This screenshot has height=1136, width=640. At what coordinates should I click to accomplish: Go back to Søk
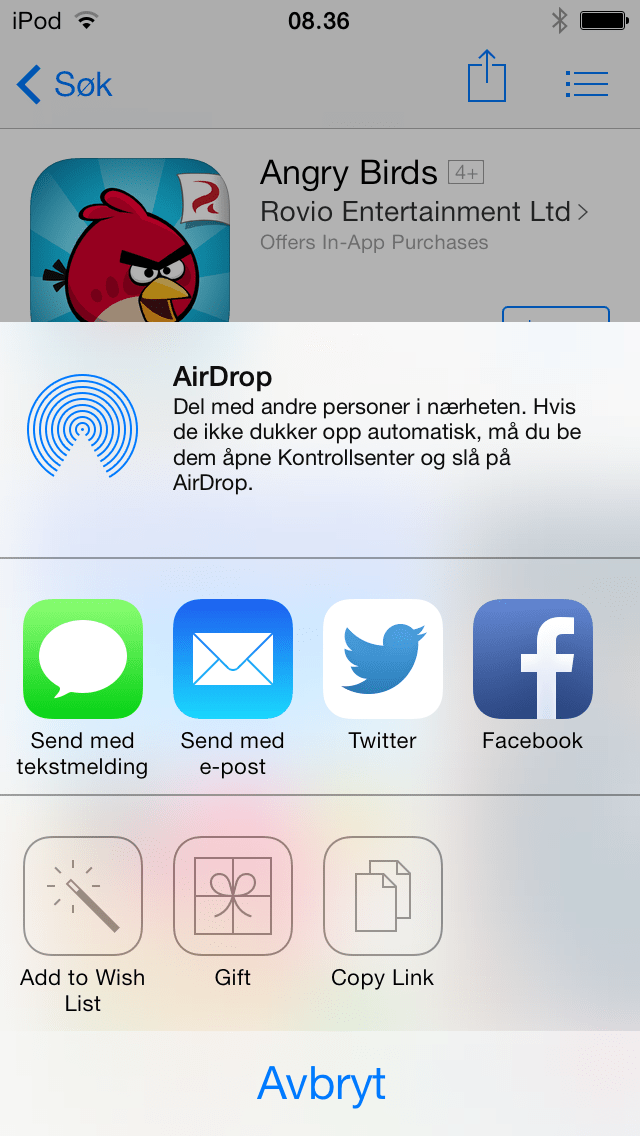tap(64, 85)
